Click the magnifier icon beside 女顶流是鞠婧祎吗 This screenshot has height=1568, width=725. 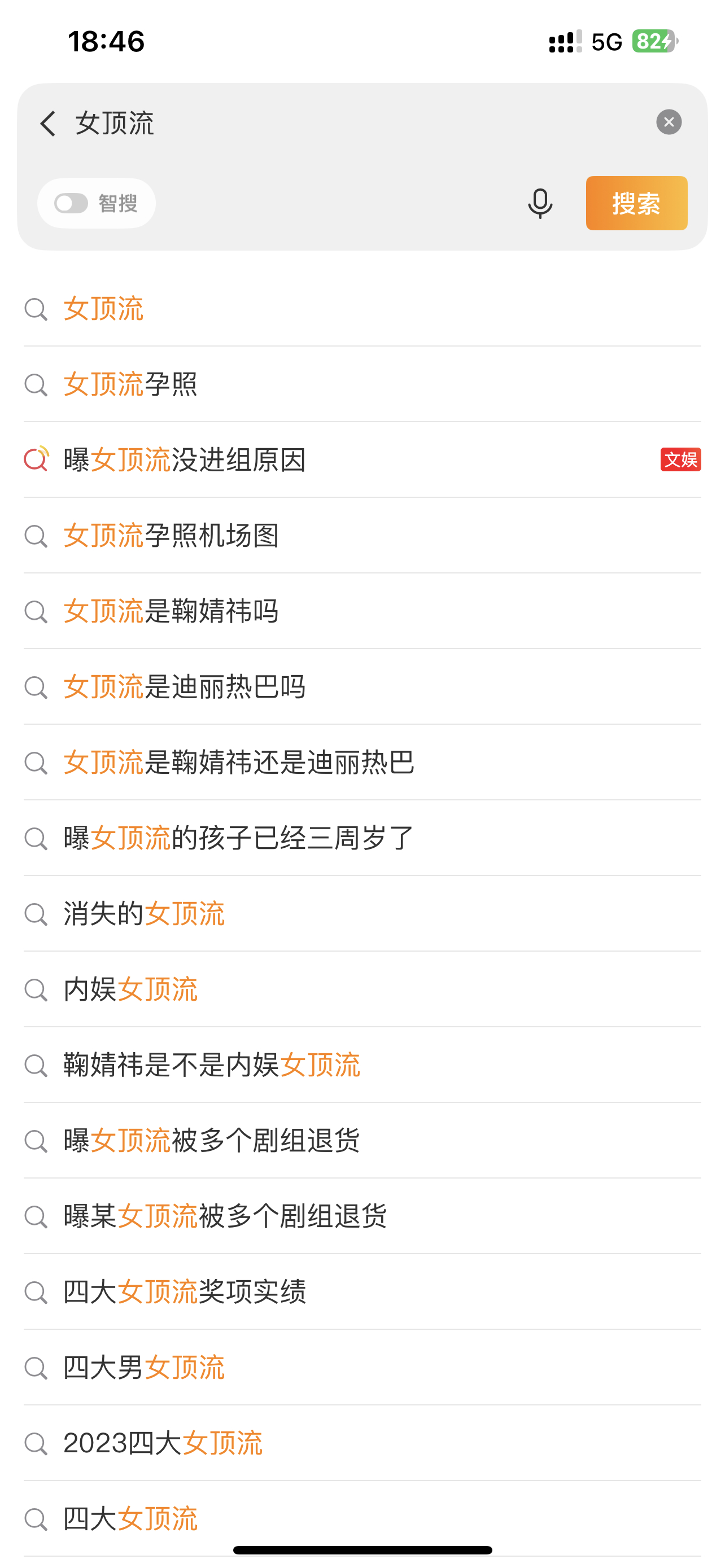(x=36, y=612)
